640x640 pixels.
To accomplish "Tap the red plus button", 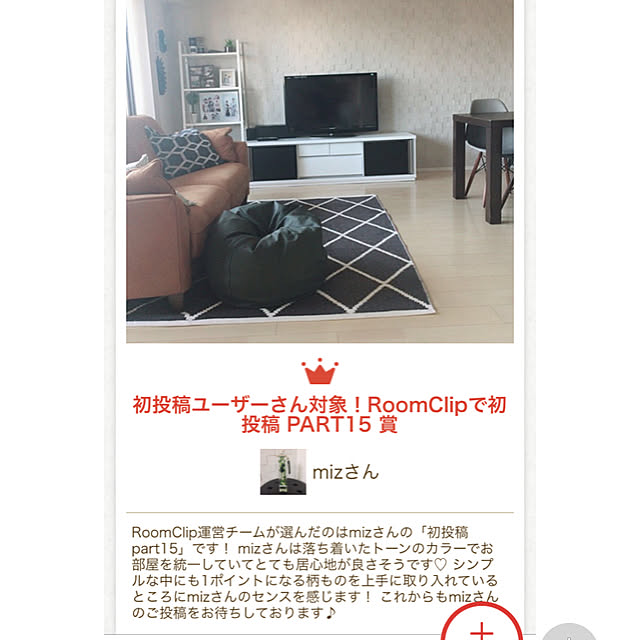I will point(482,626).
